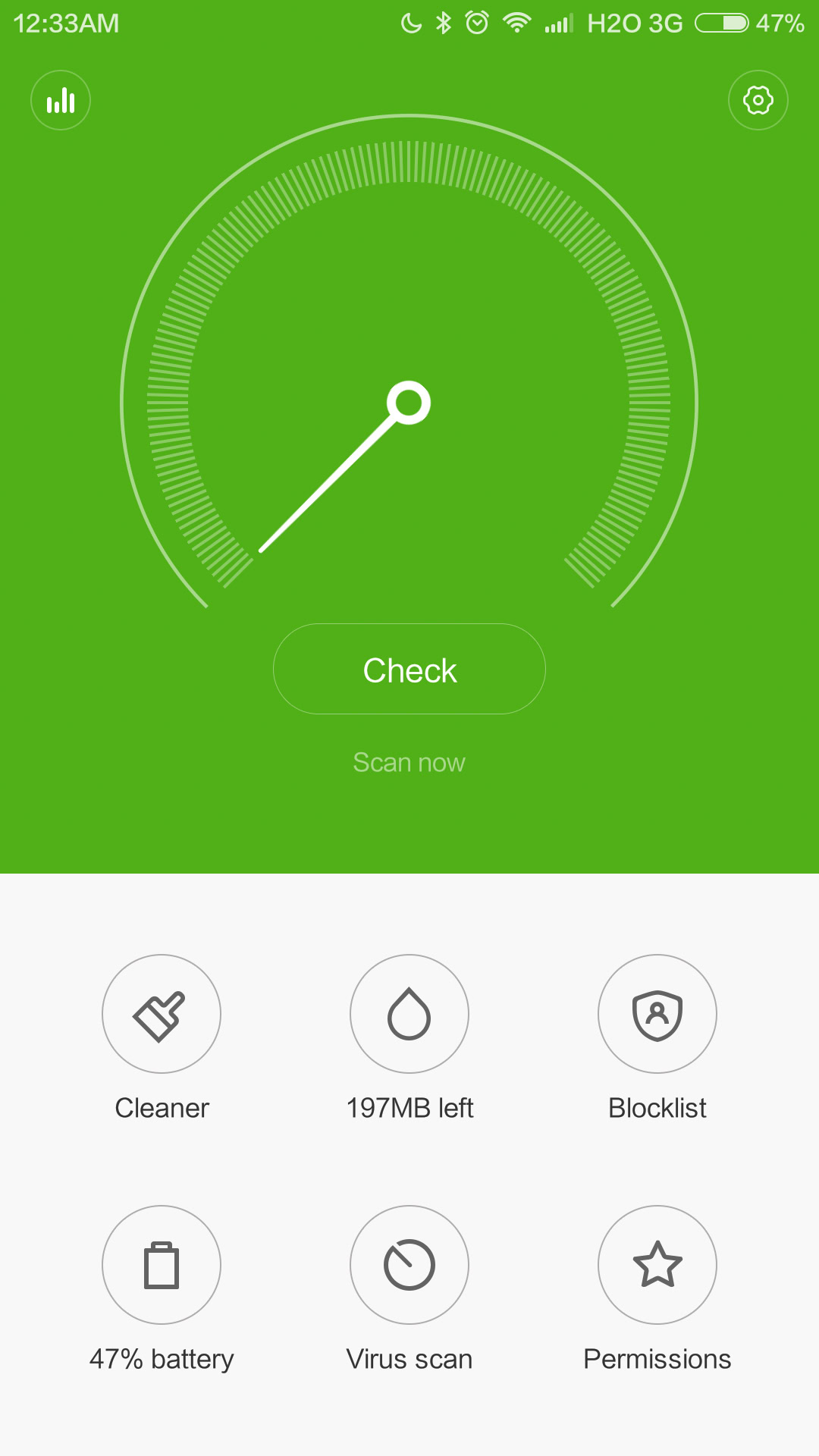The image size is (819, 1456).
Task: Open the usage statistics bar chart icon
Action: [x=61, y=100]
